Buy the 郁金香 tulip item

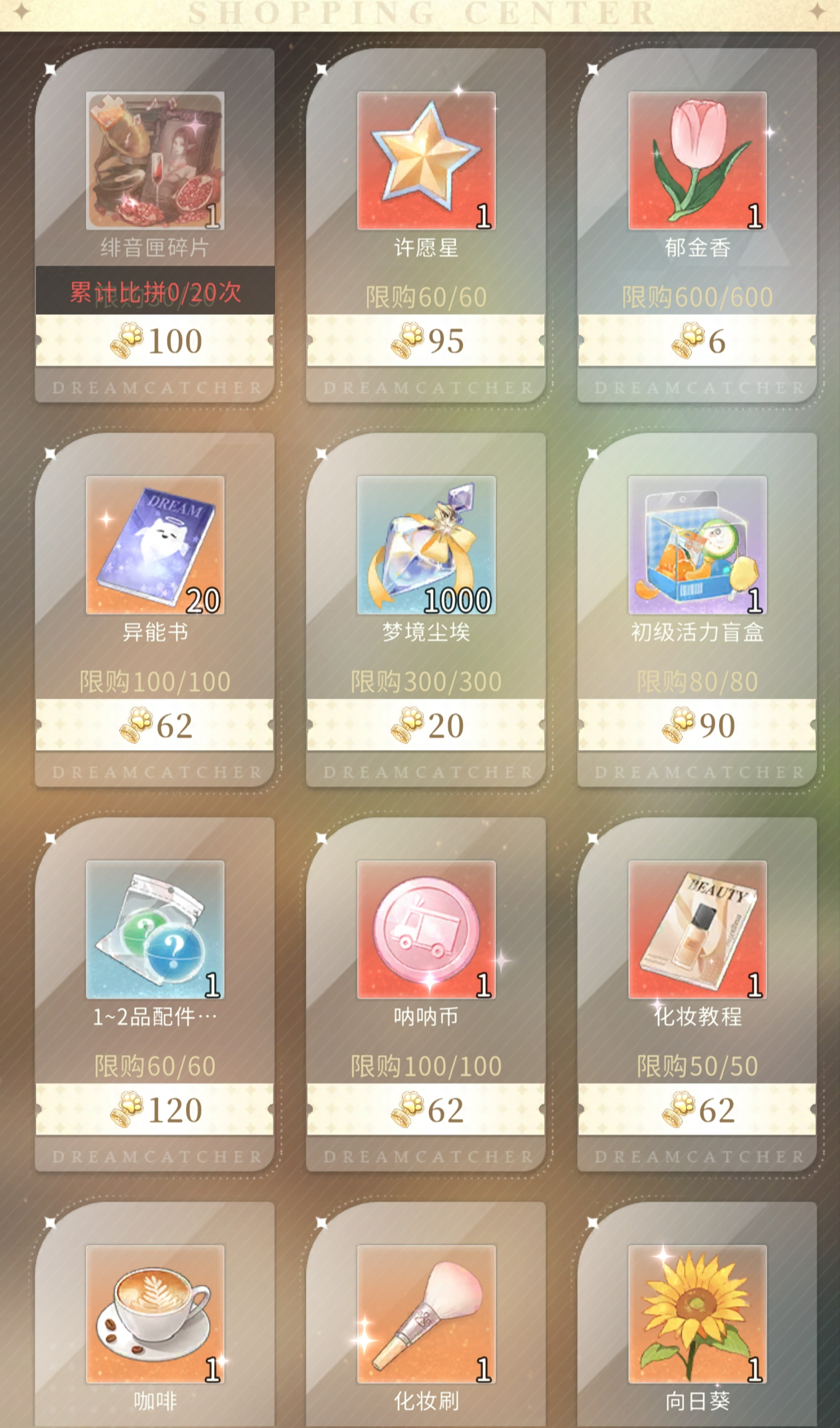click(x=697, y=161)
